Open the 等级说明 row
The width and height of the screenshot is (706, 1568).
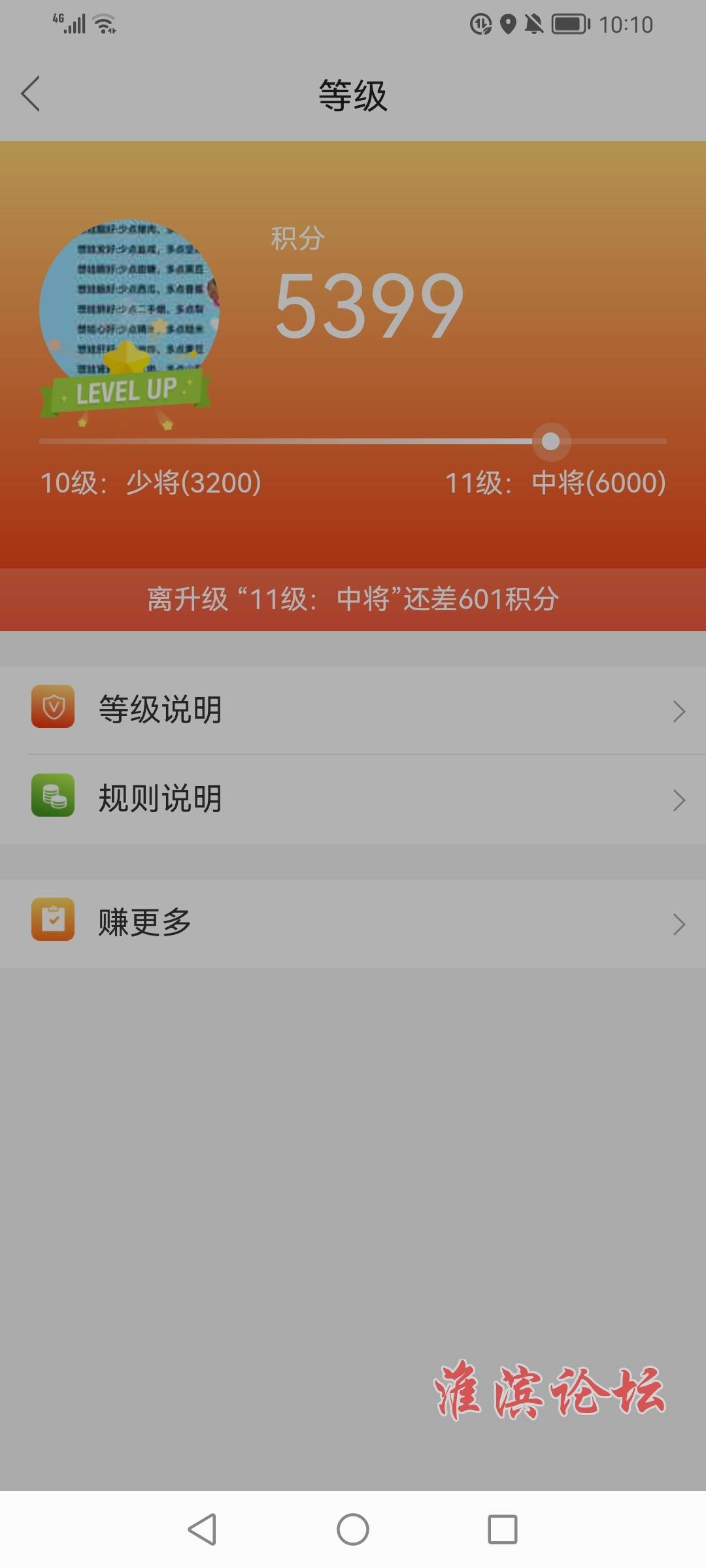[x=353, y=710]
